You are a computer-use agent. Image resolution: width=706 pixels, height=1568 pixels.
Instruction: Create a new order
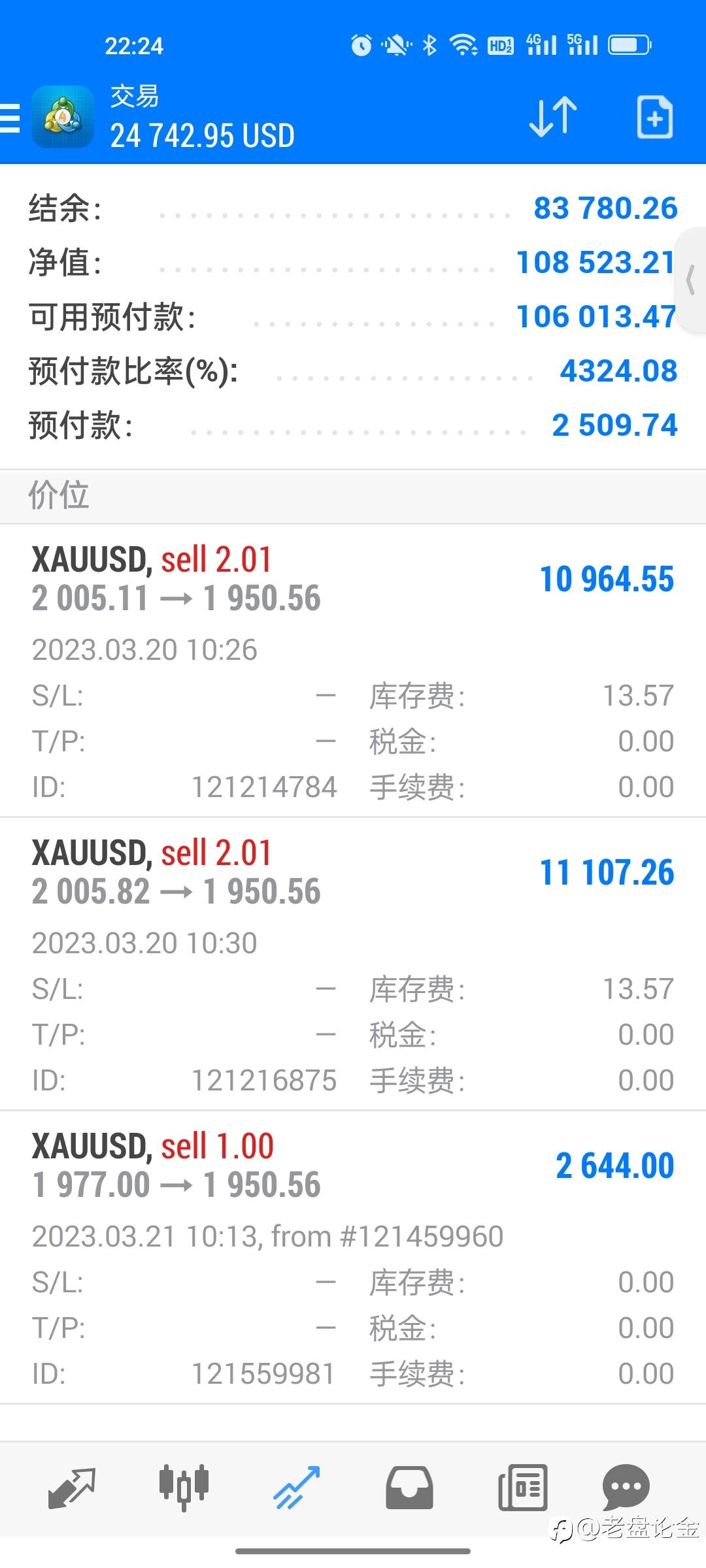(655, 118)
